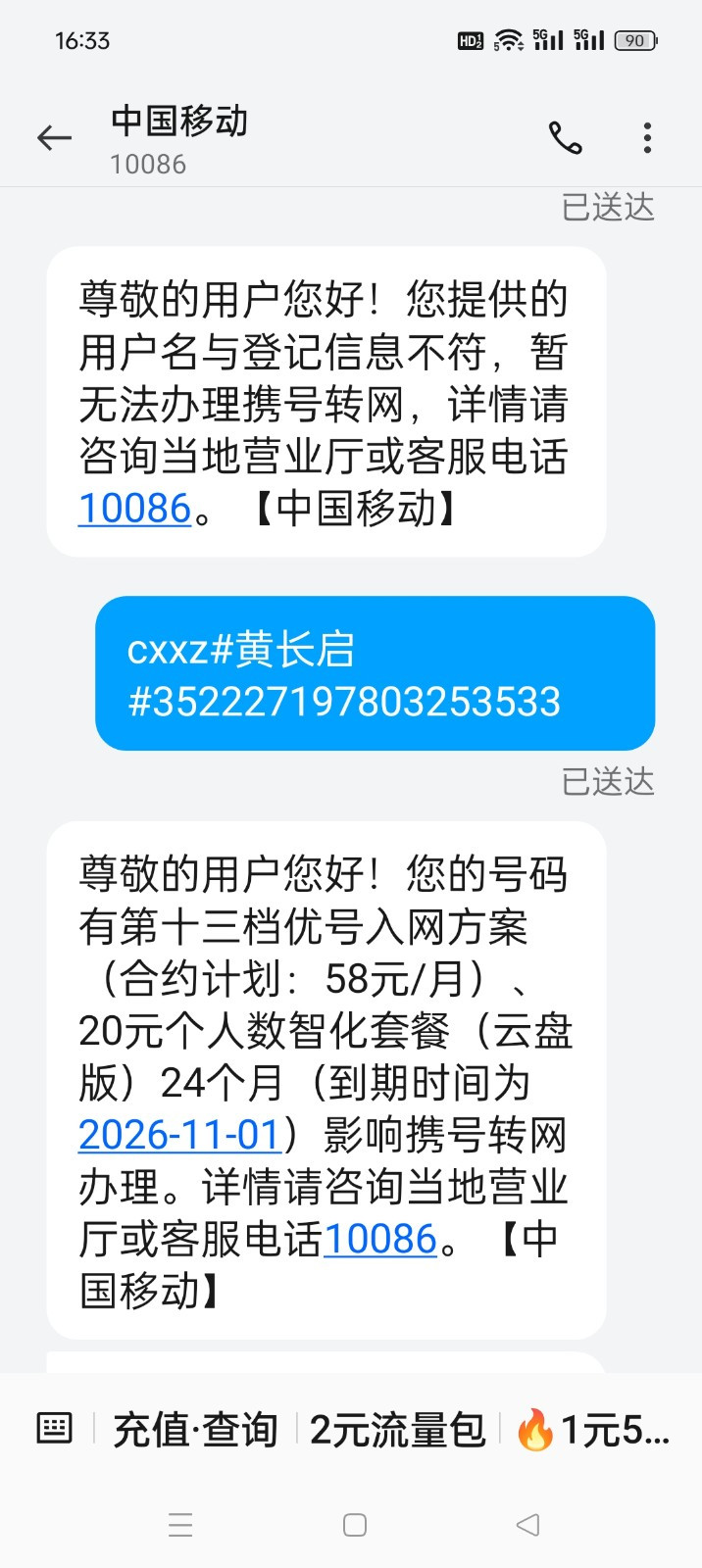The width and height of the screenshot is (702, 1568).
Task: Tap the 10086 link in the first message
Action: 134,509
